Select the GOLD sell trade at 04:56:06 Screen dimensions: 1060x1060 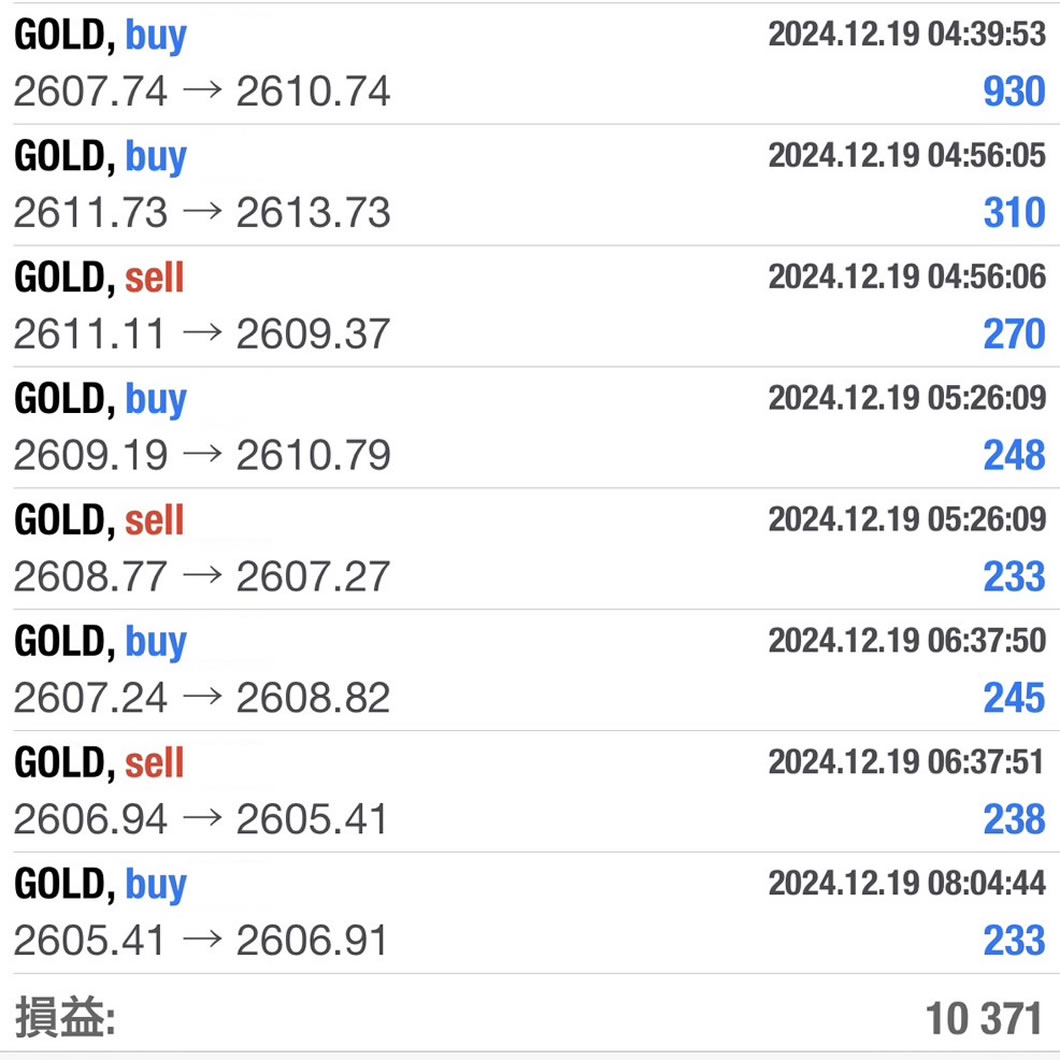[x=530, y=306]
